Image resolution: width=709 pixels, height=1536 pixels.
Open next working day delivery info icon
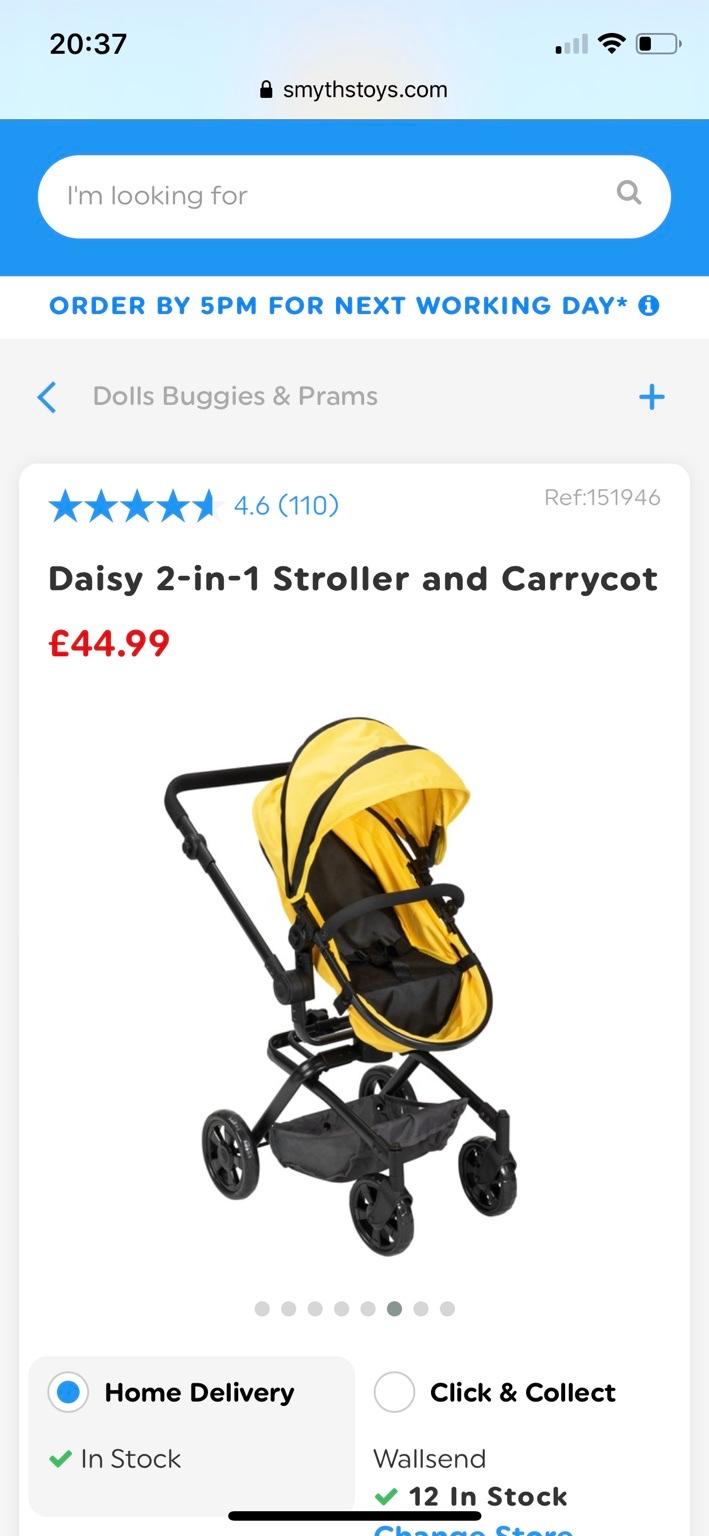click(x=649, y=306)
